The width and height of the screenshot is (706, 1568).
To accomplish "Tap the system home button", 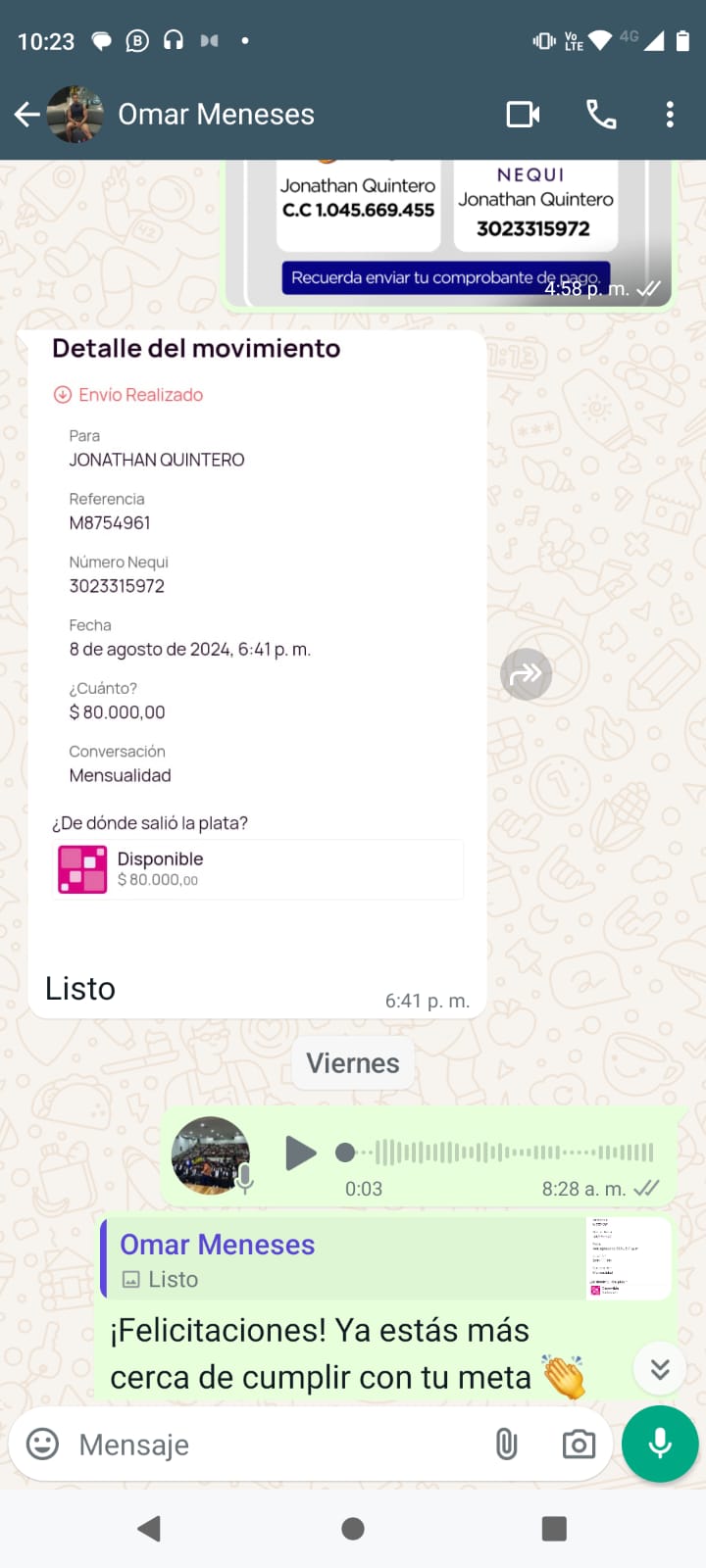I will (x=353, y=1529).
